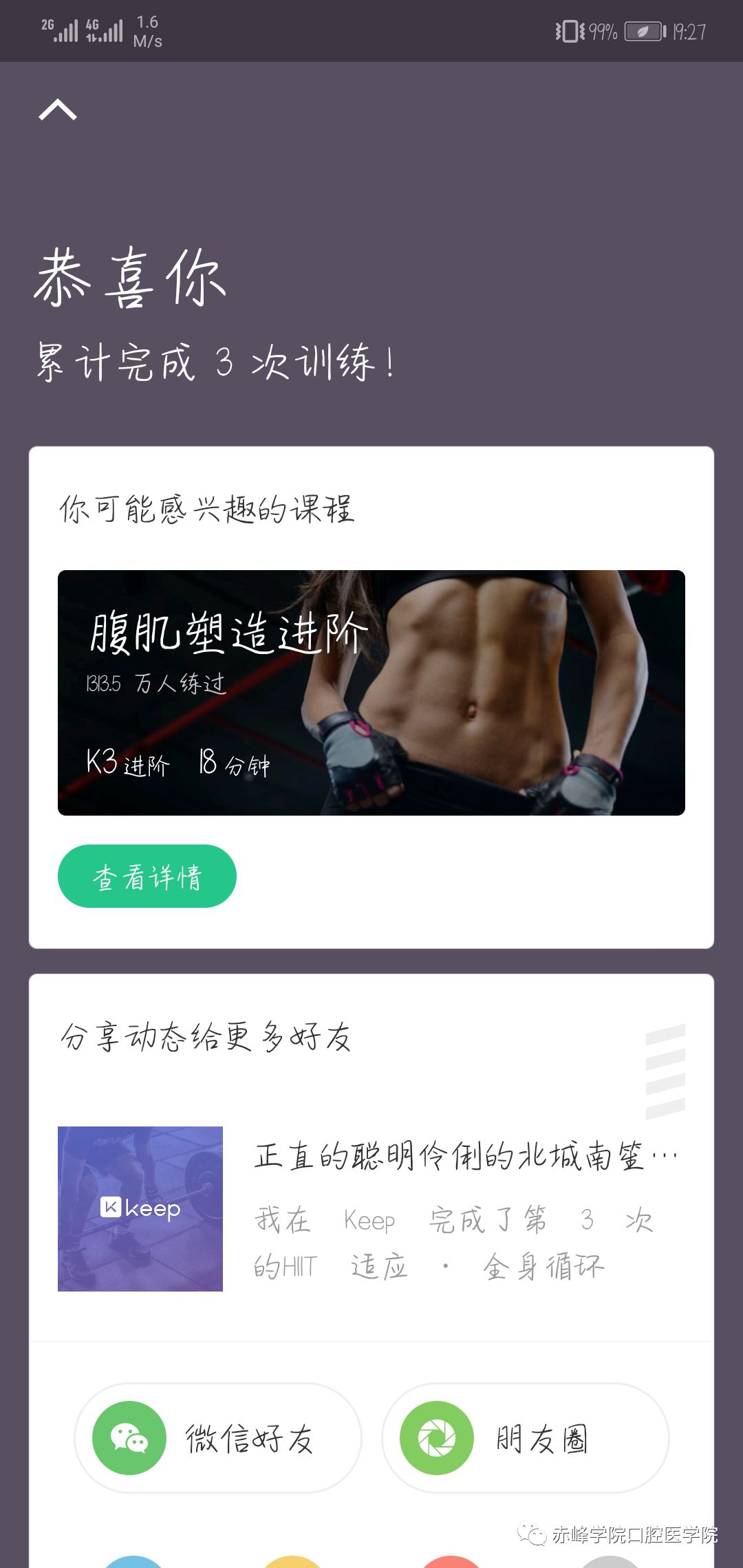Tap the 查看详情 button
The height and width of the screenshot is (1568, 743).
(147, 876)
